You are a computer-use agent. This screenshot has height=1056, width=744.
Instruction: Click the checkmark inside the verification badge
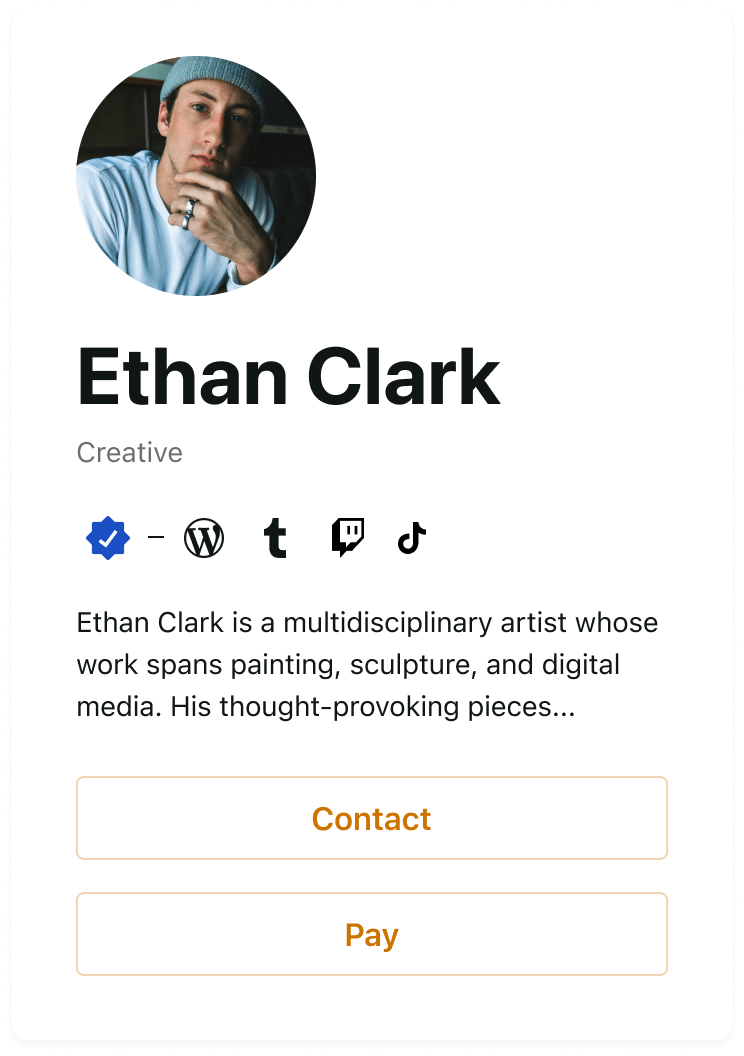[x=107, y=537]
